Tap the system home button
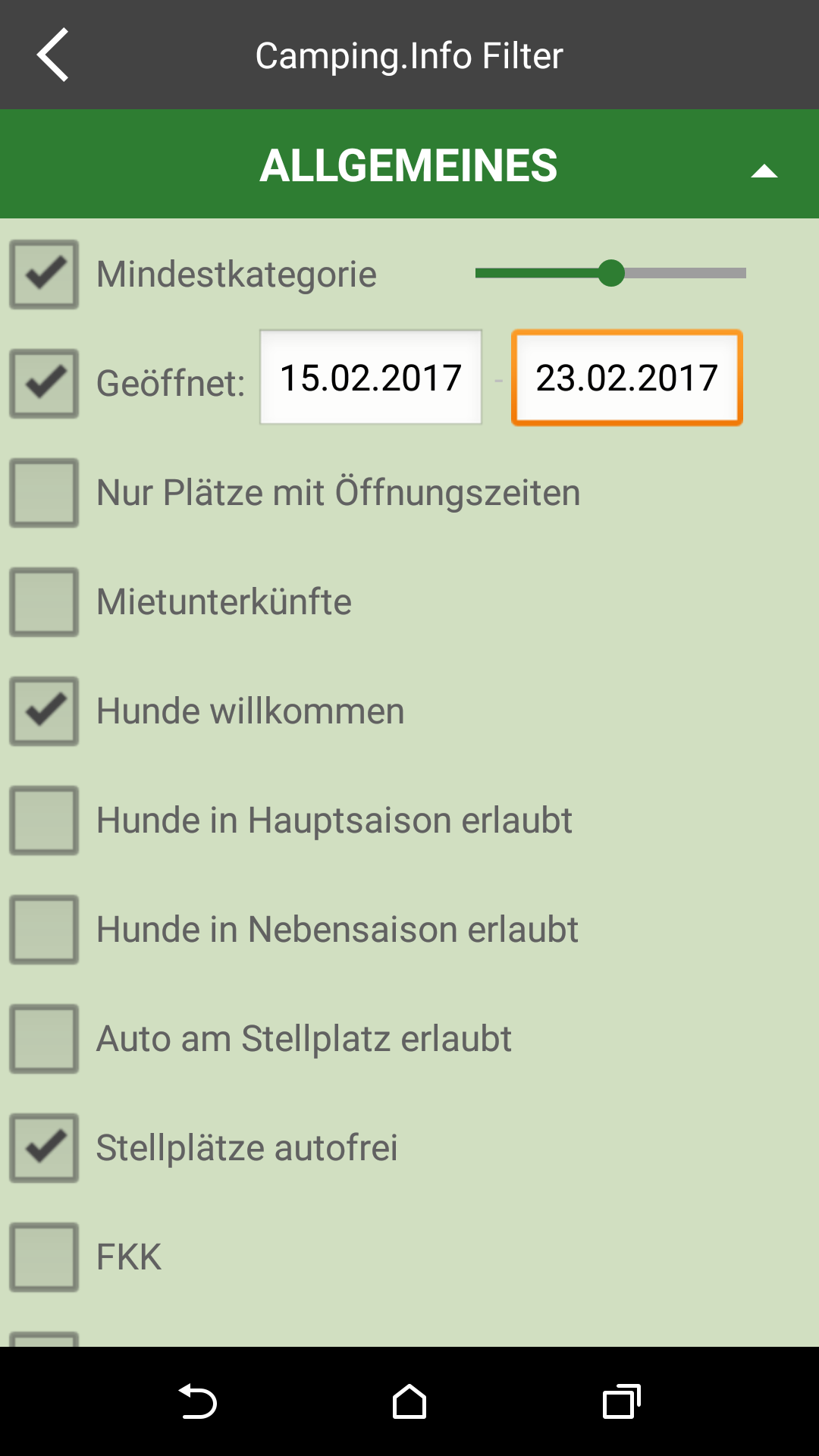819x1456 pixels. (409, 1401)
